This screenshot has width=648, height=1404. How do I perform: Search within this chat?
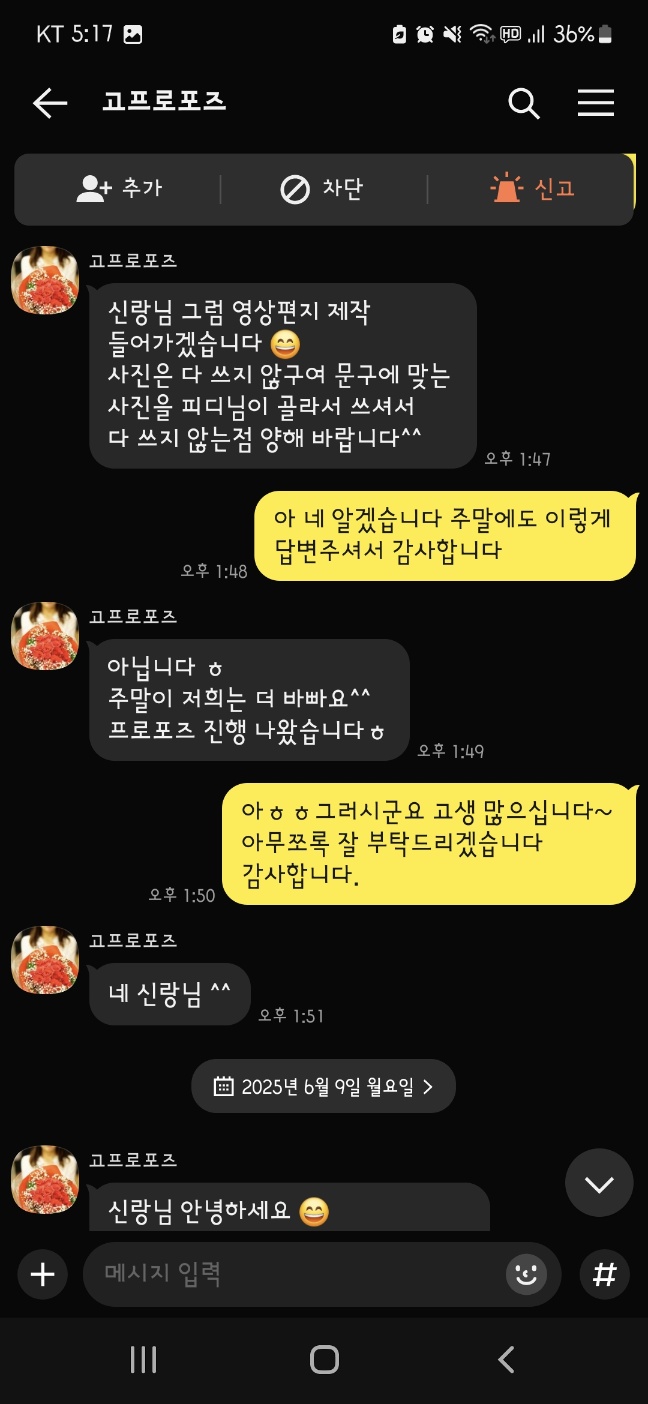pyautogui.click(x=524, y=102)
